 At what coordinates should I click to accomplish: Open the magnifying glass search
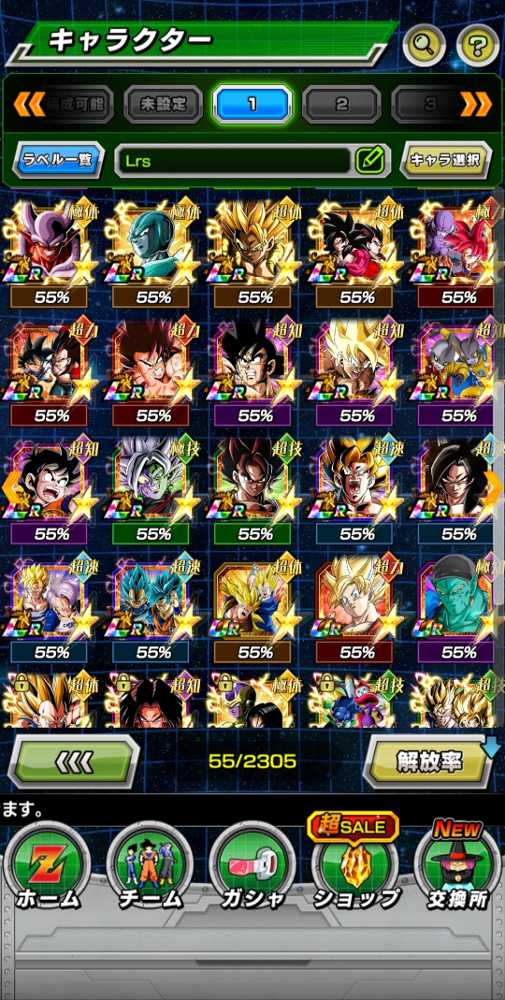tap(423, 46)
